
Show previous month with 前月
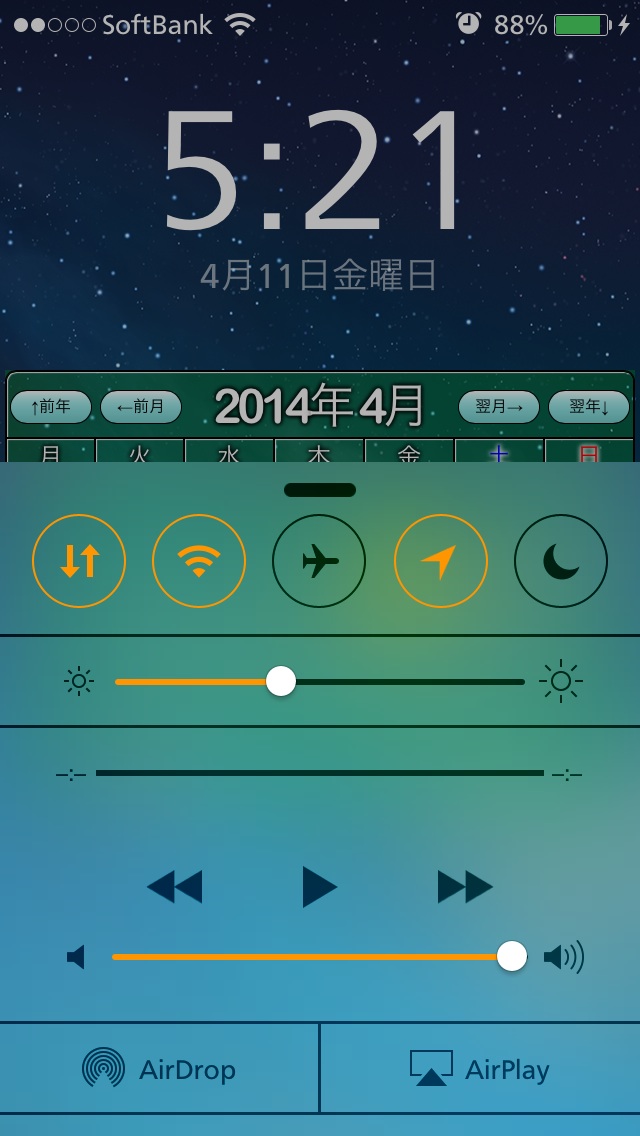(x=141, y=407)
